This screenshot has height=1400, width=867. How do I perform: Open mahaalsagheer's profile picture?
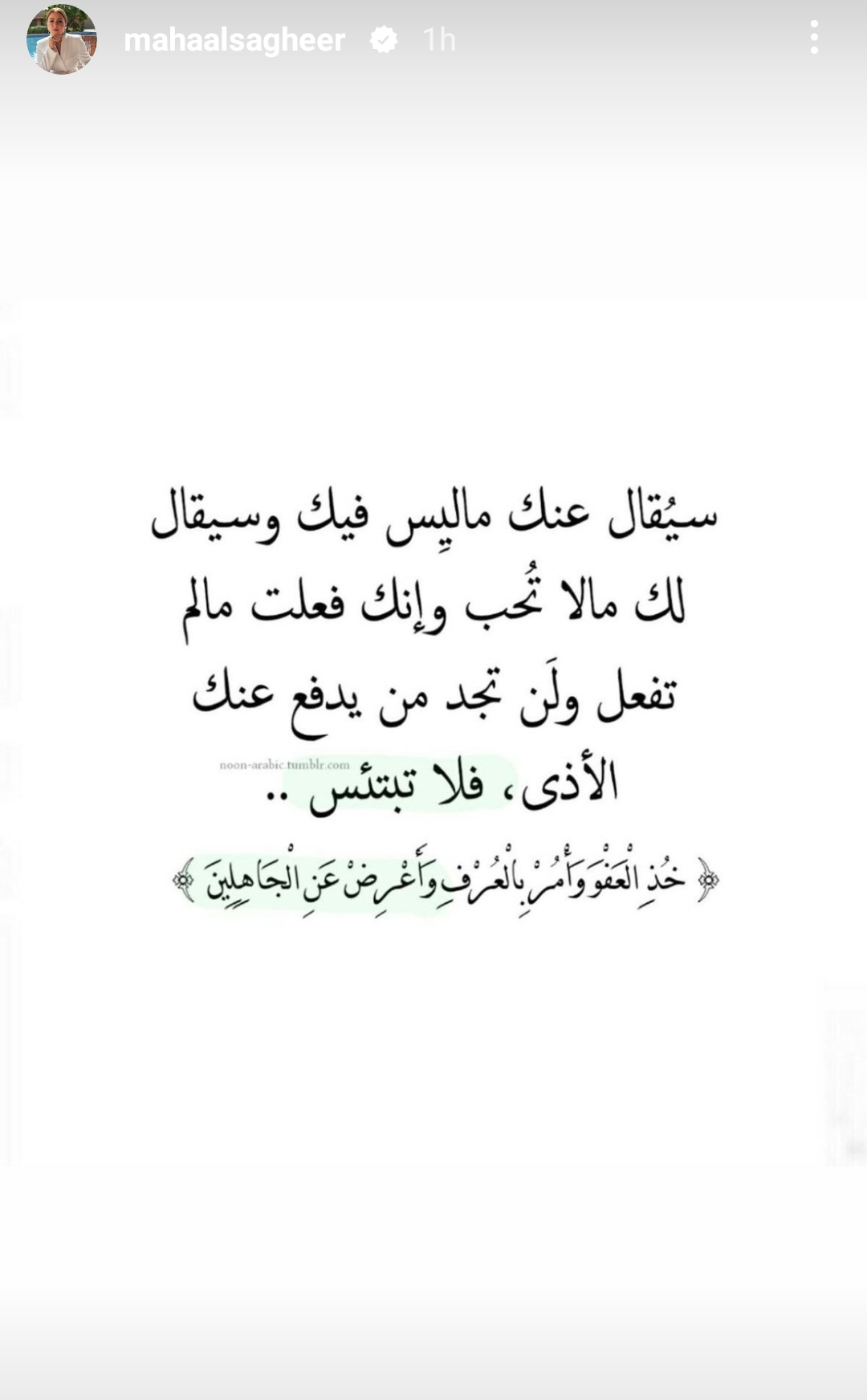pos(62,39)
